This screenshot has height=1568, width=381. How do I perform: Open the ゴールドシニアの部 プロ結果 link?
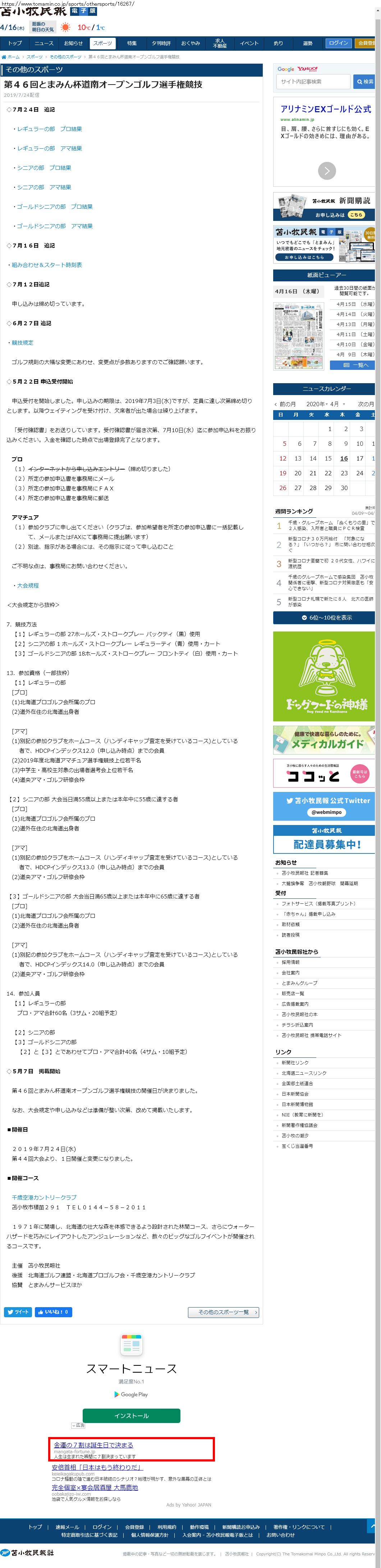coord(55,207)
